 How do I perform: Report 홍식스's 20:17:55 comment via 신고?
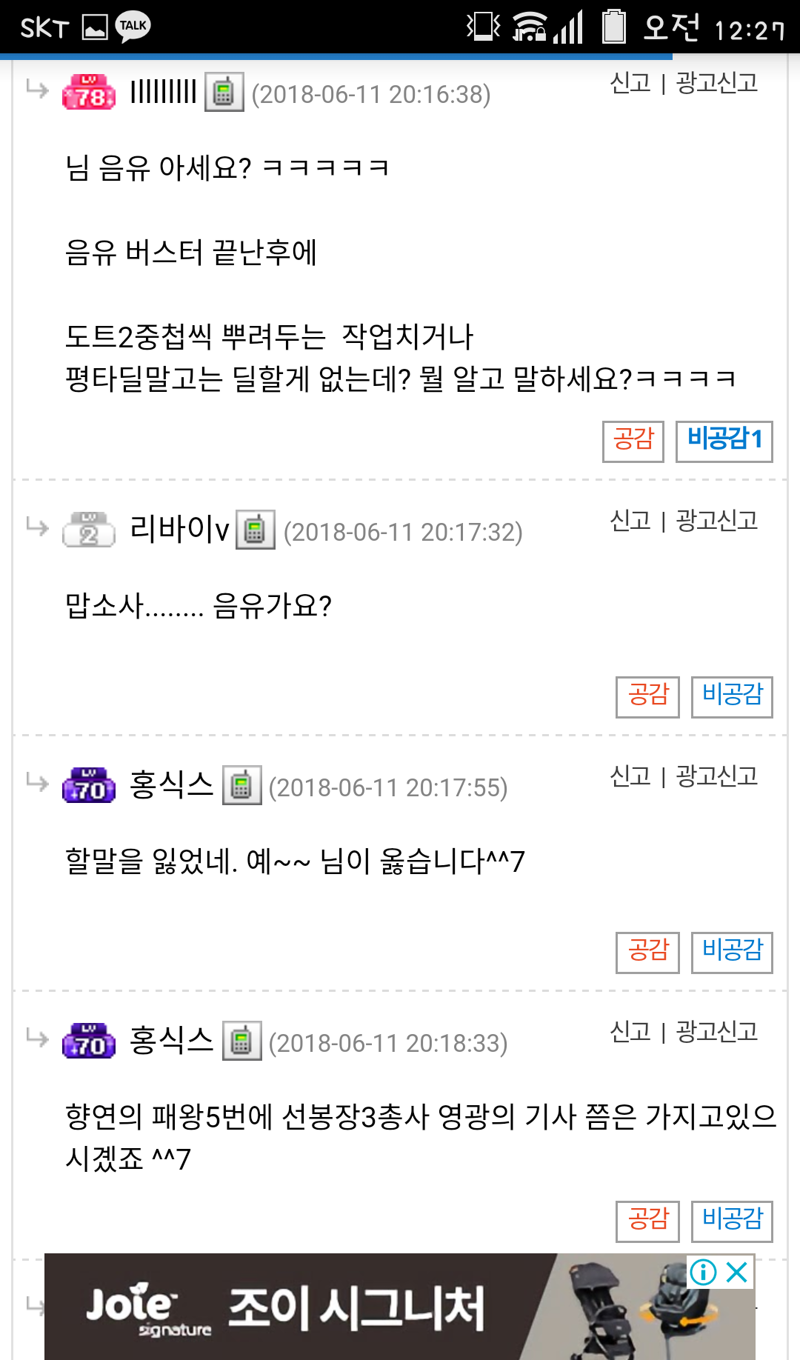click(x=630, y=776)
